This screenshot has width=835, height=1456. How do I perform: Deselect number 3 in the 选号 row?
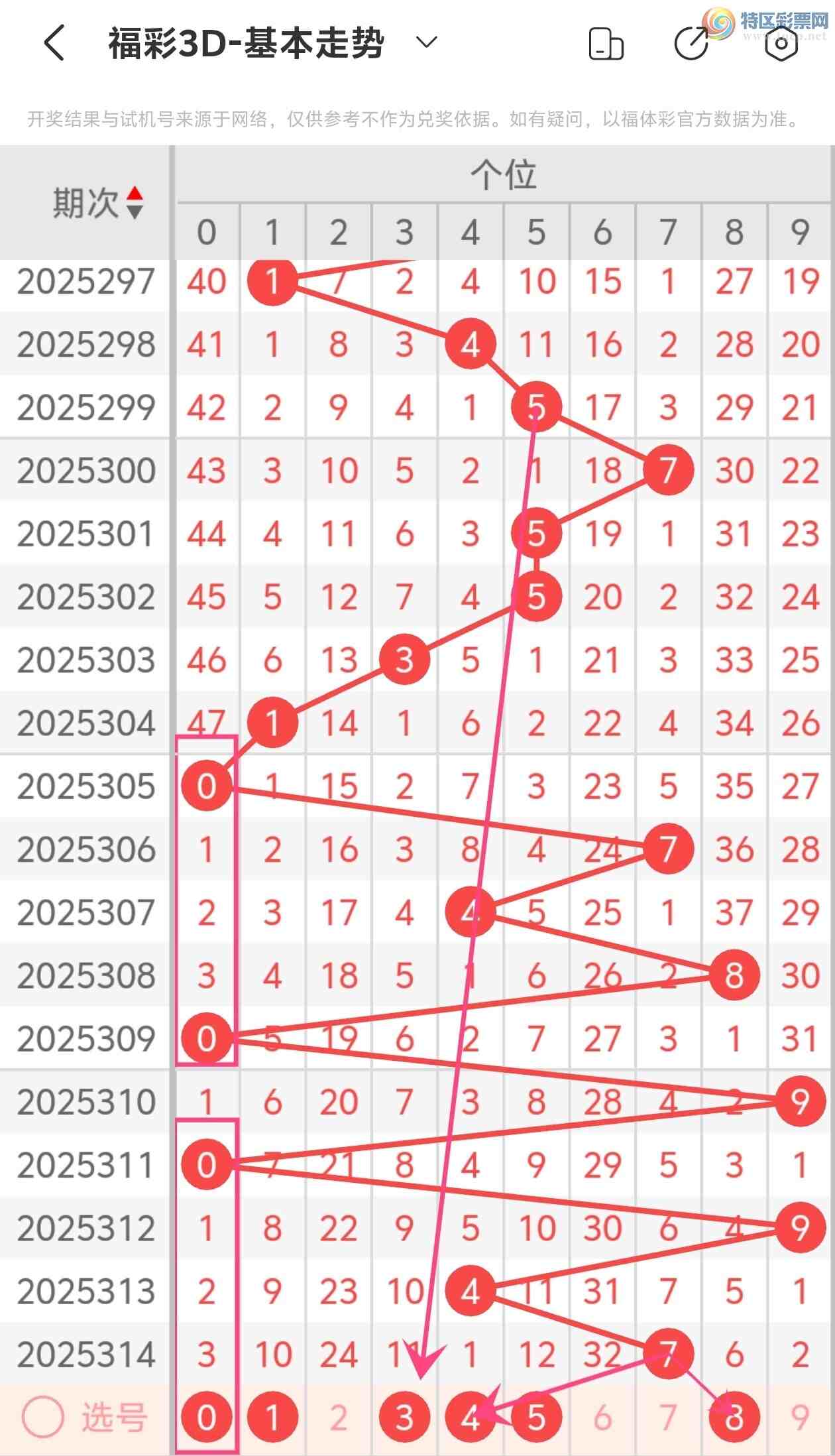click(x=404, y=1418)
